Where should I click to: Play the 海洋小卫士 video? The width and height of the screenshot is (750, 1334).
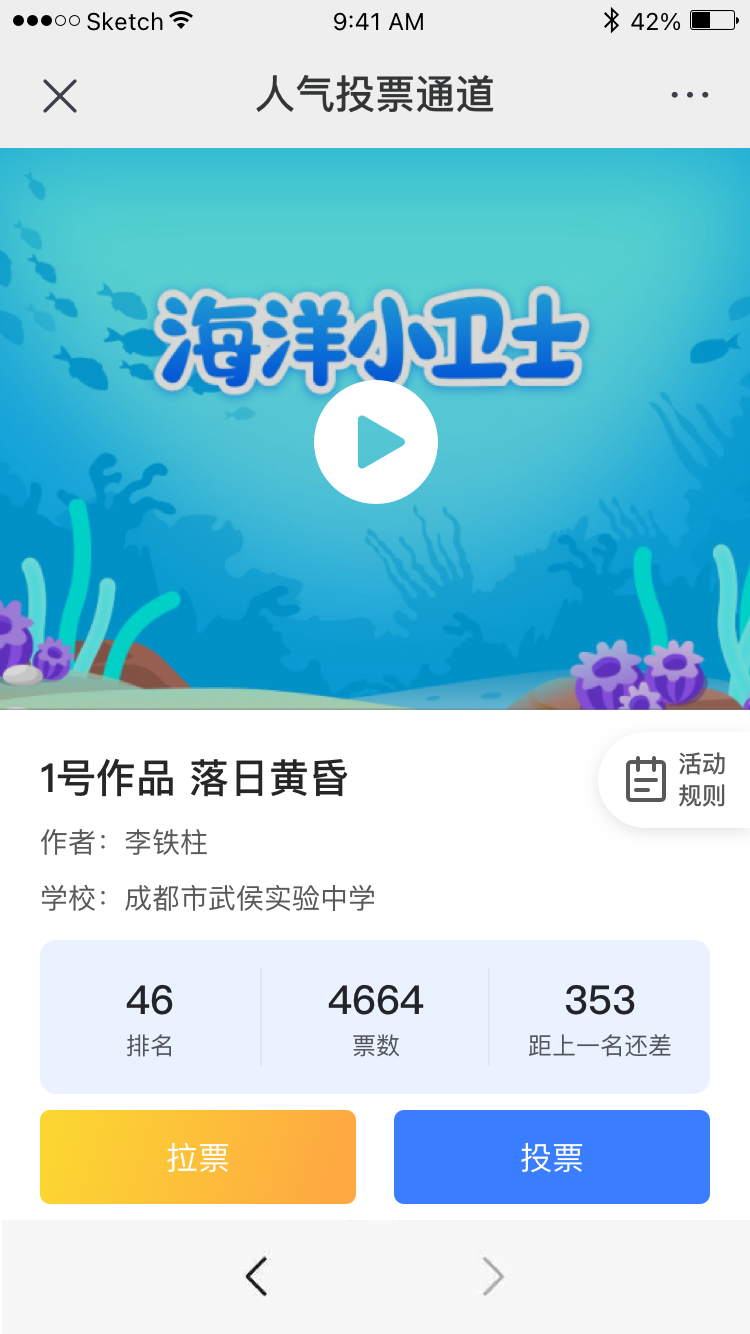376,442
